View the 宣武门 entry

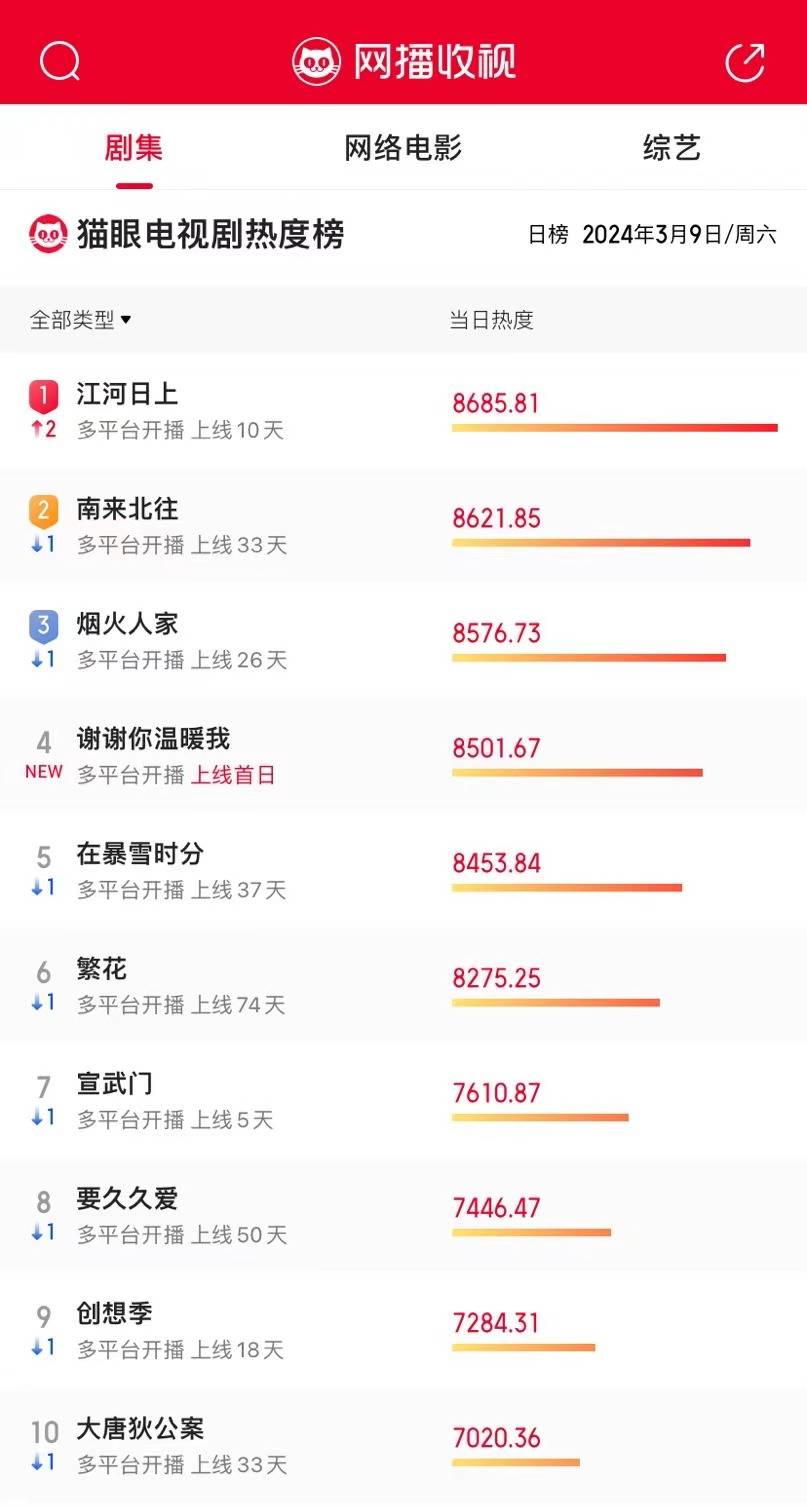[x=115, y=1085]
